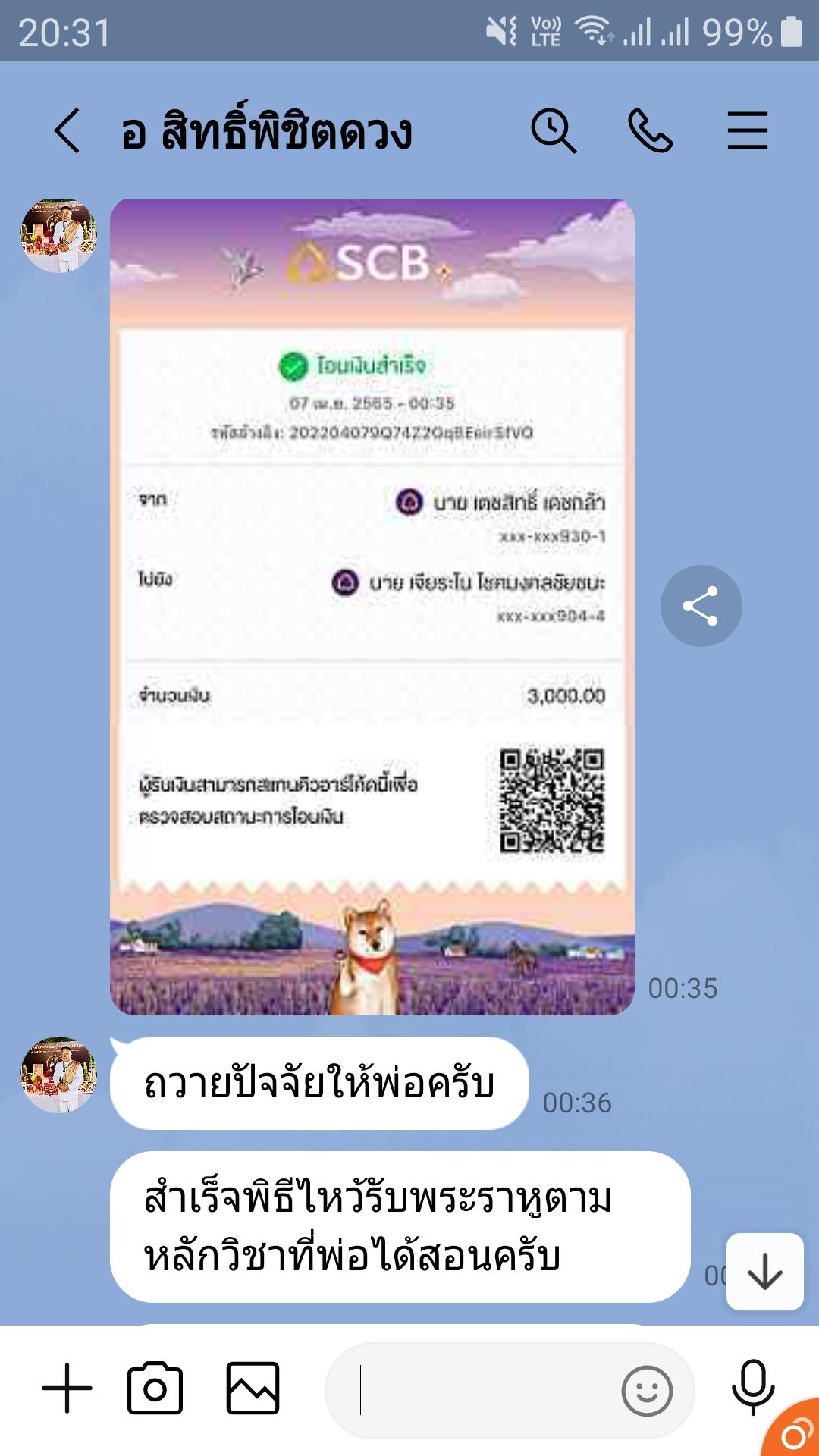Viewport: 819px width, 1456px height.
Task: Start a voice call with this contact
Action: (650, 130)
